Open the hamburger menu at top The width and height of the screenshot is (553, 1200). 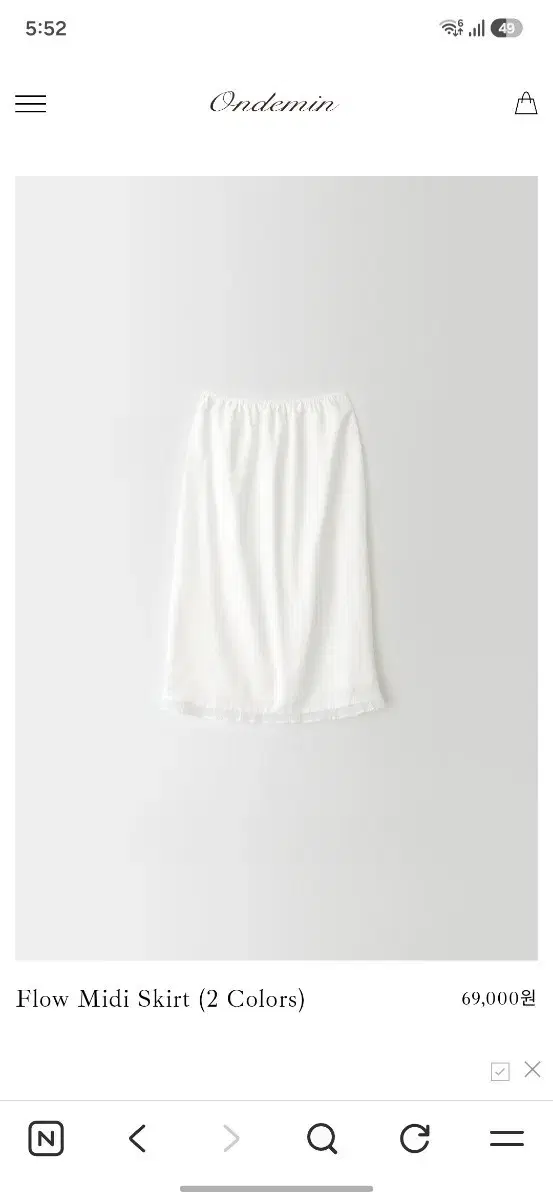(31, 103)
